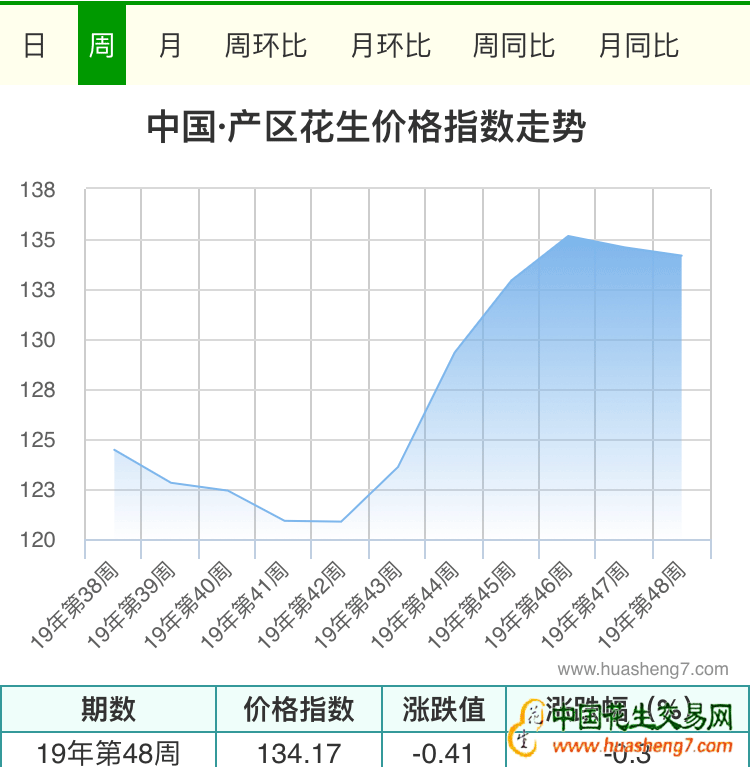Open the 月同比 tab
This screenshot has width=750, height=767.
[638, 46]
